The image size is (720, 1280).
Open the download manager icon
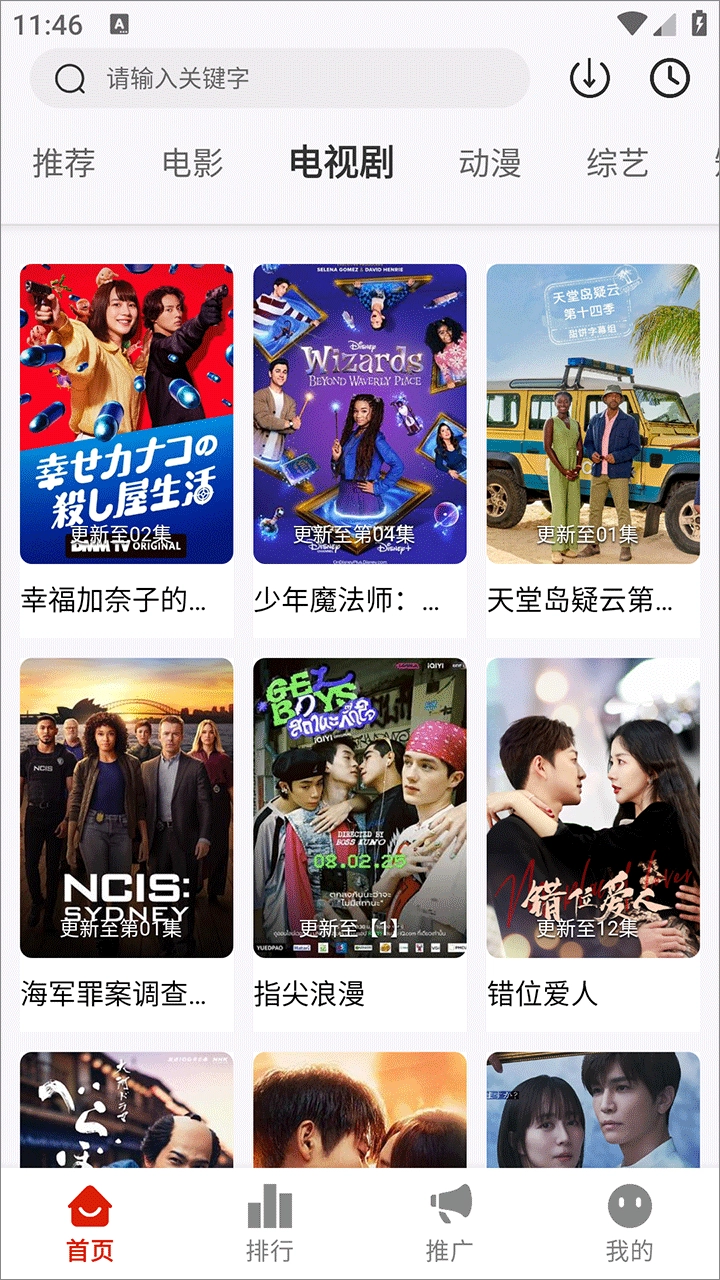pos(589,76)
